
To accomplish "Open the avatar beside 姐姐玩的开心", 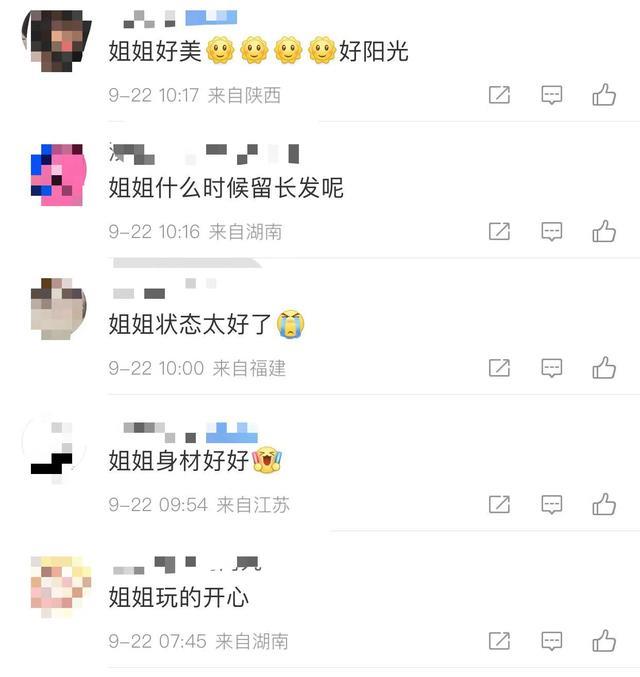I will coord(58,583).
